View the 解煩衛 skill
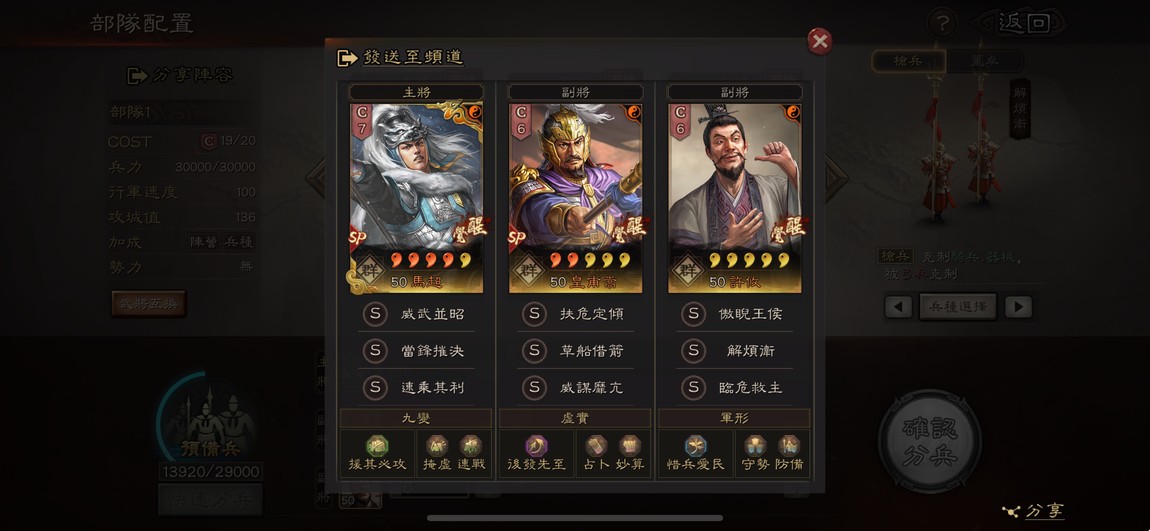This screenshot has height=531, width=1150. 734,351
